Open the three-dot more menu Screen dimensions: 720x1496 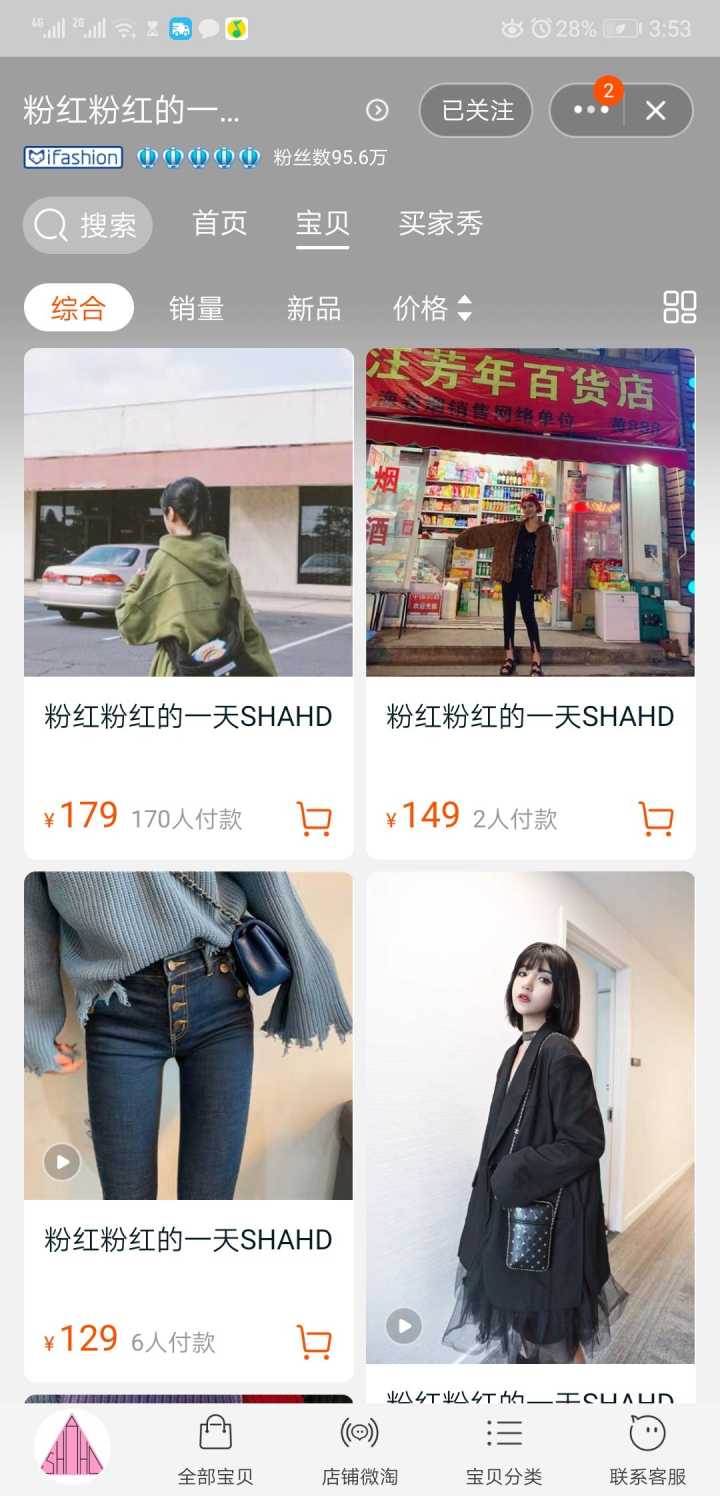[590, 110]
